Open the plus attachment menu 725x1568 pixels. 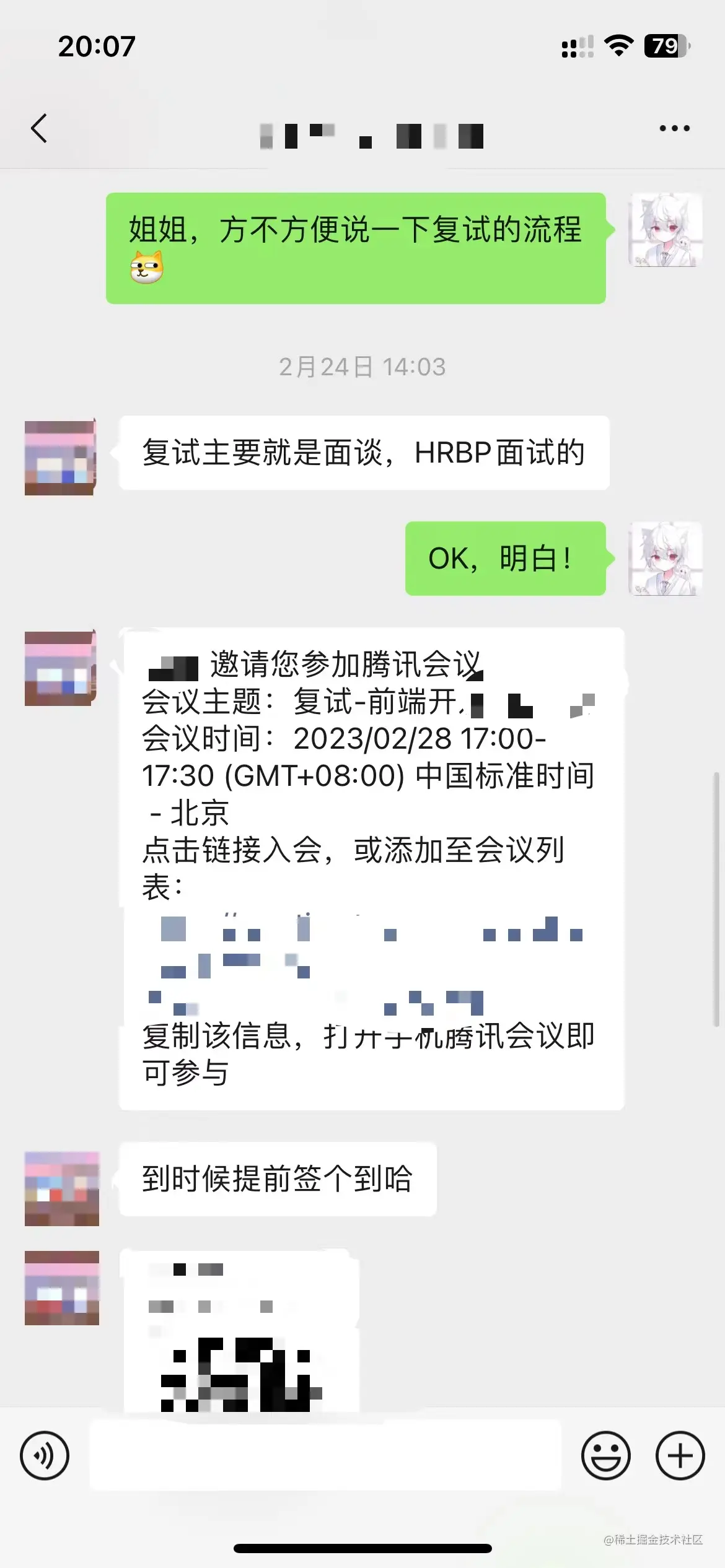[680, 1455]
